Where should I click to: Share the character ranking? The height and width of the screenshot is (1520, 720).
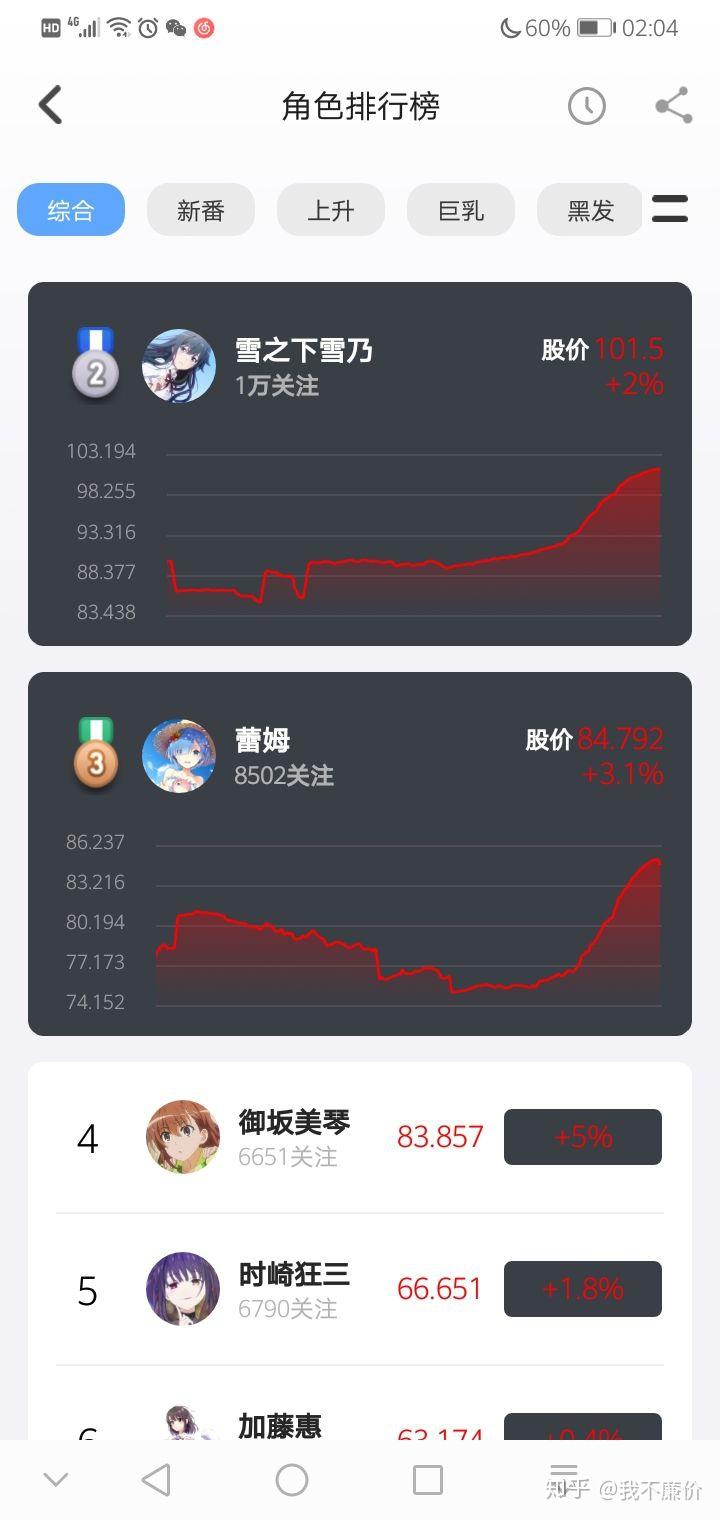[673, 106]
